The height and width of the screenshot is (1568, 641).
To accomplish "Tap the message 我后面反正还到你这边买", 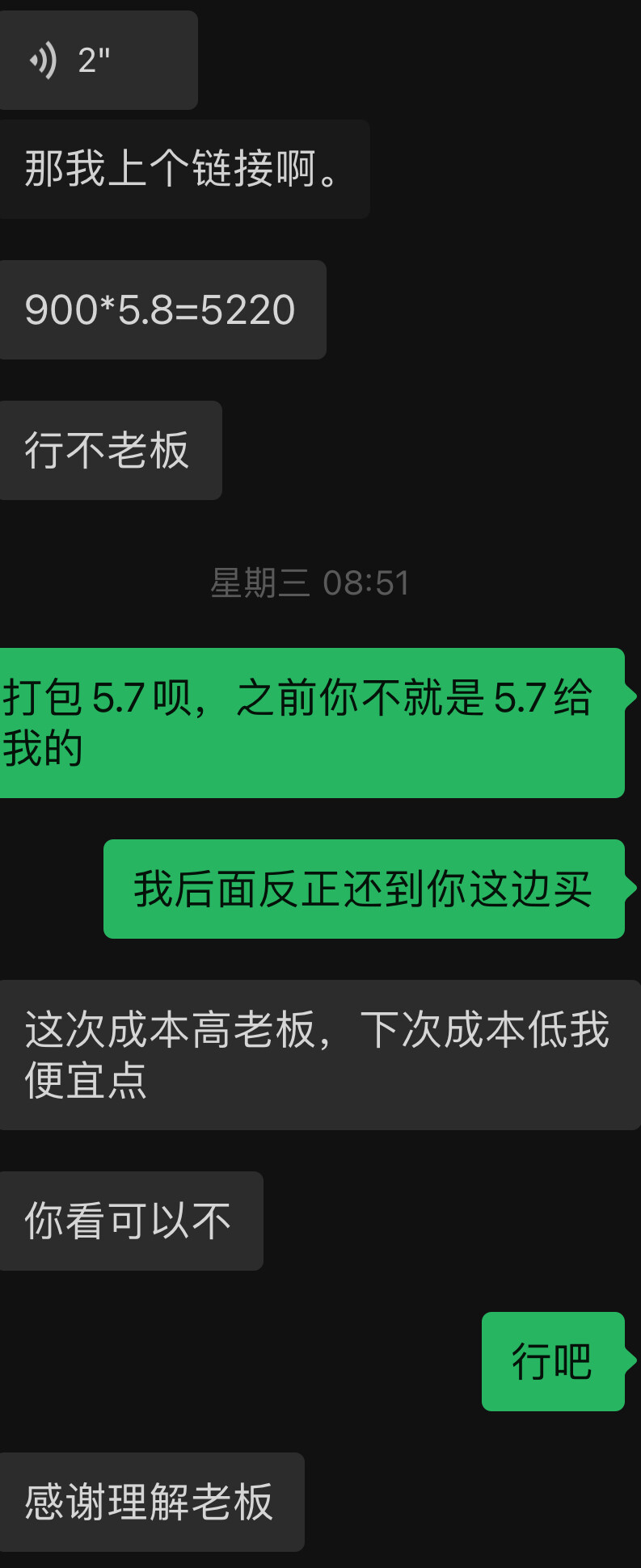I will click(x=362, y=888).
